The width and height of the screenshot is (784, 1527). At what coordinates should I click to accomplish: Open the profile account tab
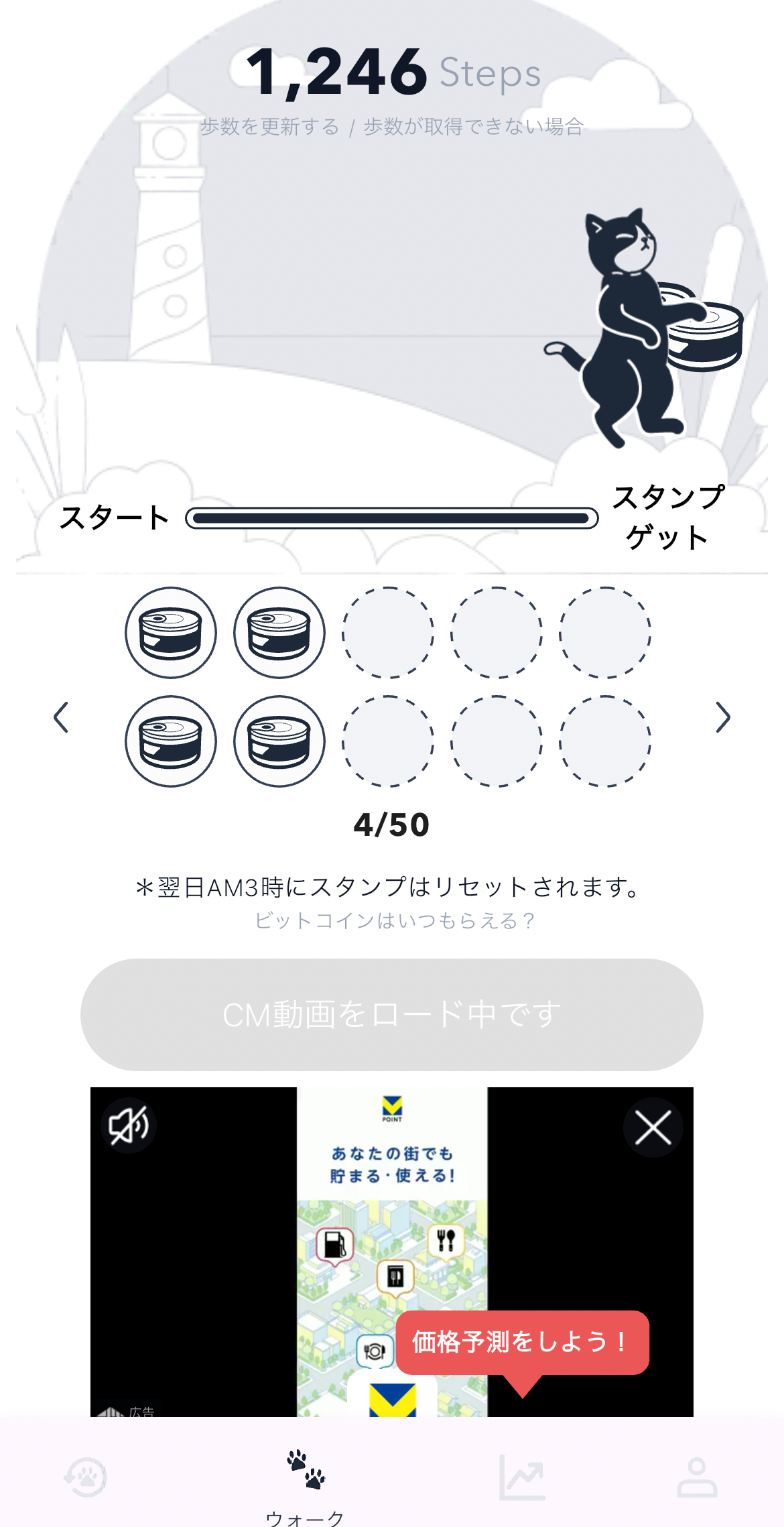[697, 1477]
